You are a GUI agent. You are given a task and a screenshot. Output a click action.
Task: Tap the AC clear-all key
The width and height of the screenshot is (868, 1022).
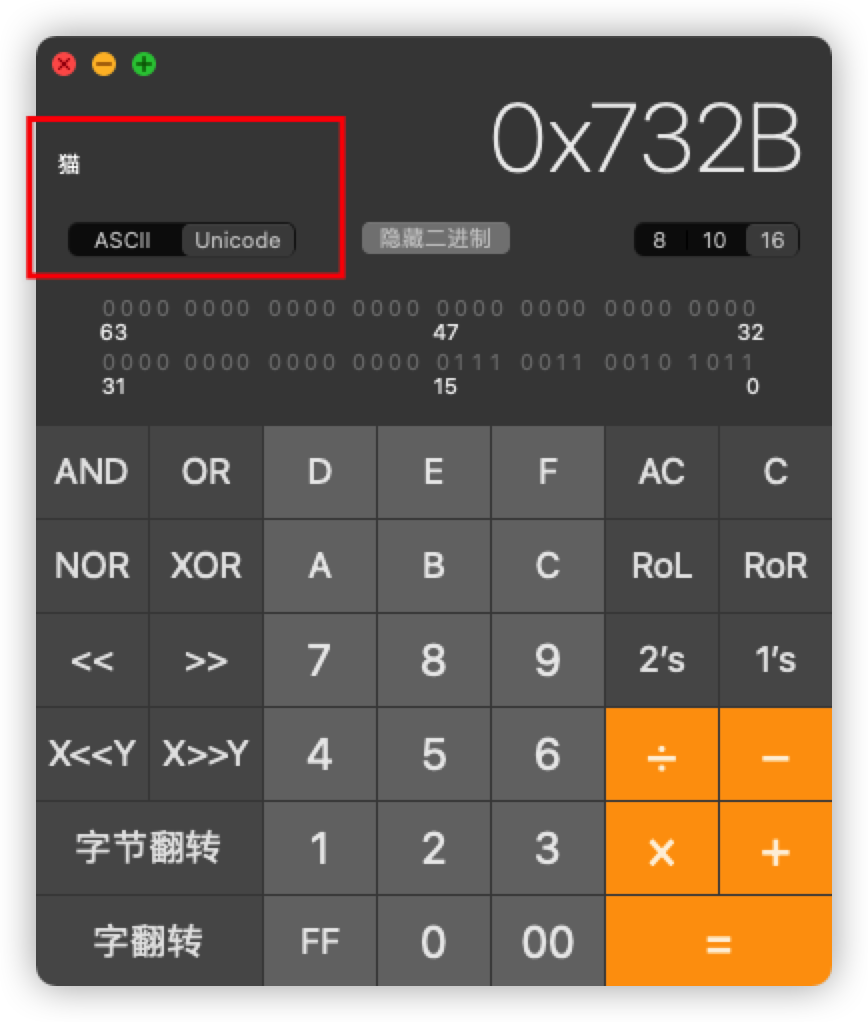[662, 472]
